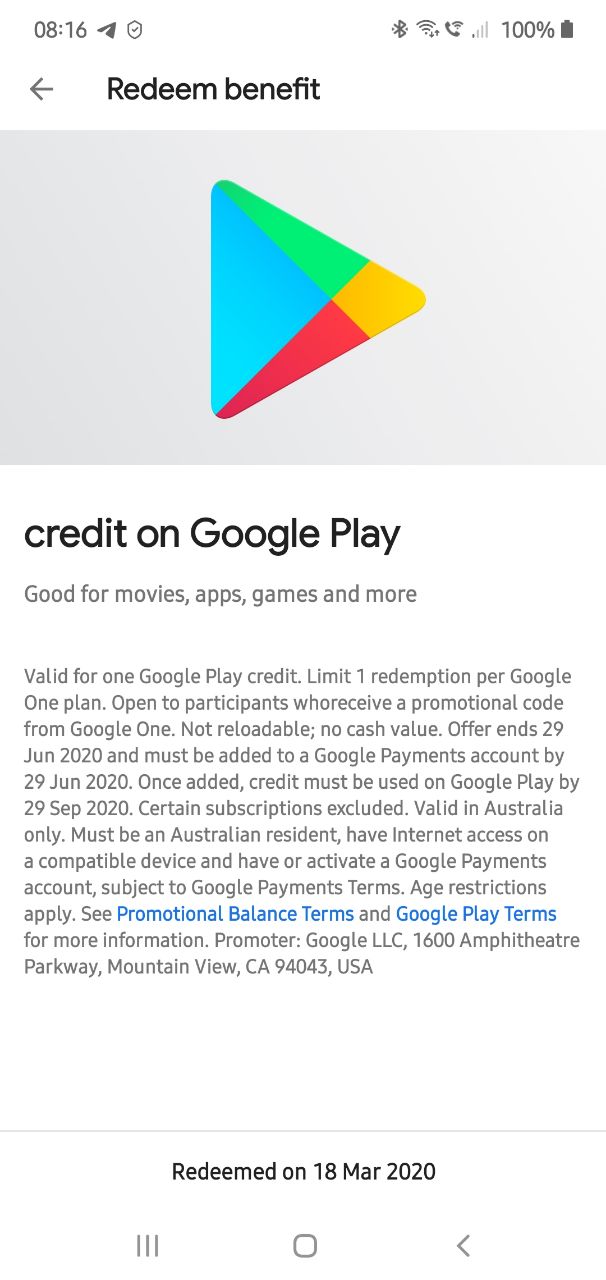Open the Promotional Balance Terms link

[x=235, y=914]
